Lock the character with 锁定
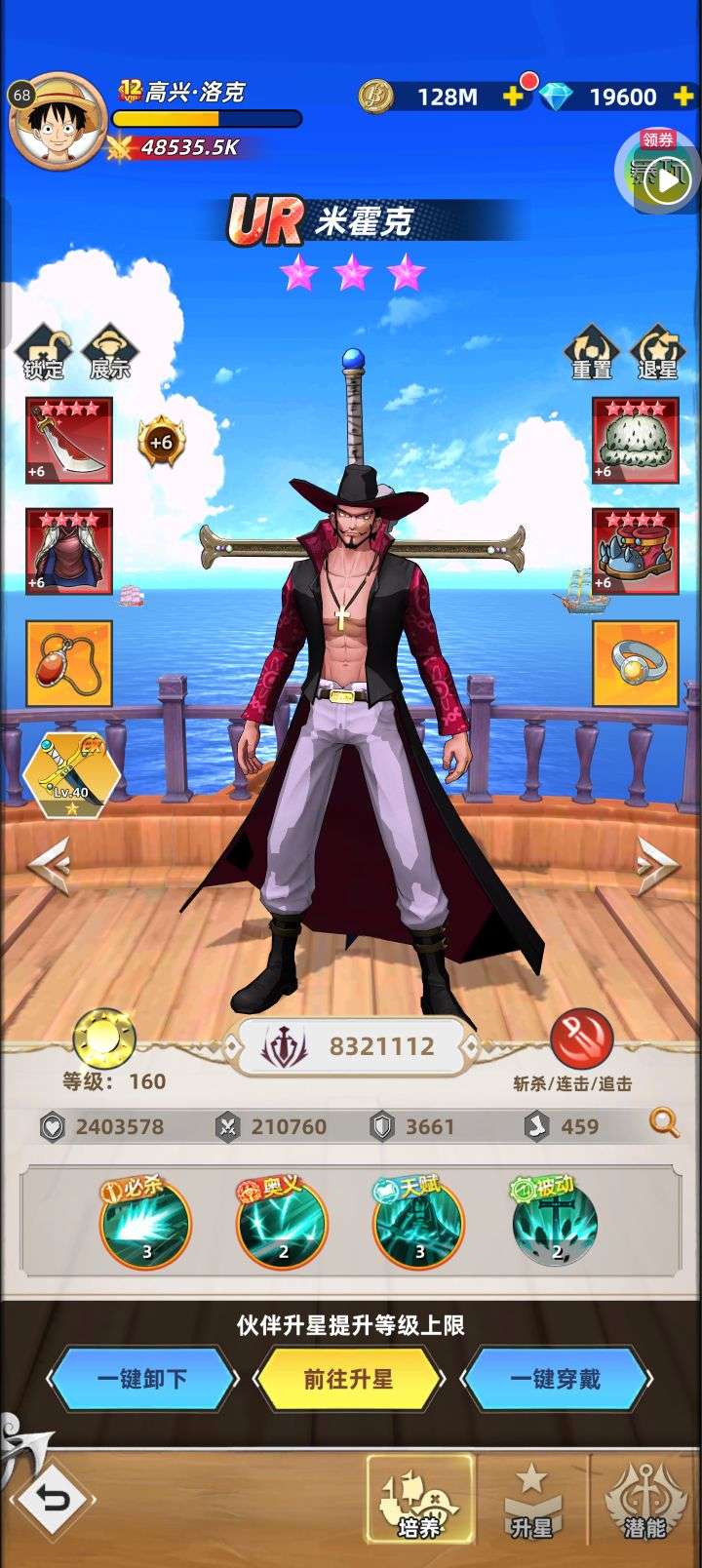The image size is (702, 1568). click(x=43, y=352)
